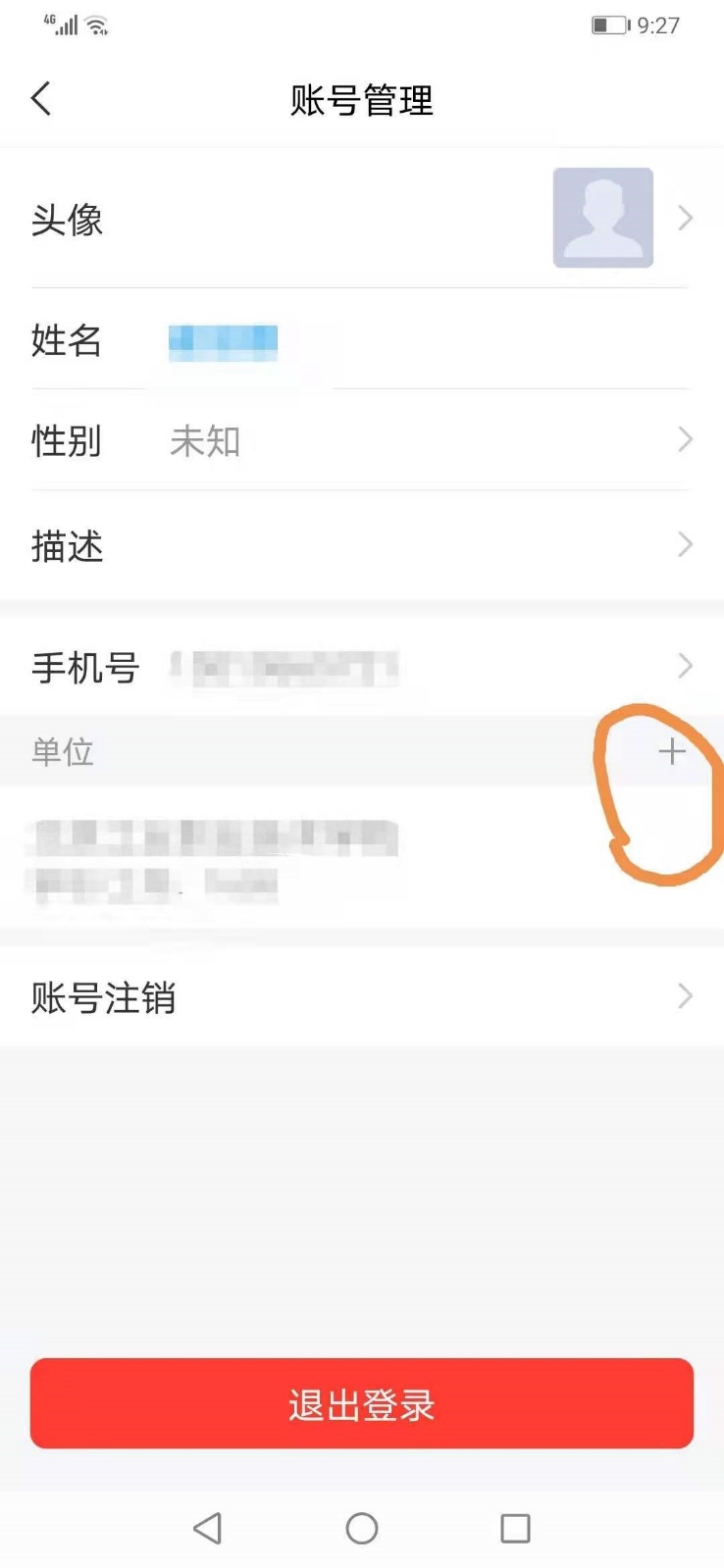The image size is (724, 1568).
Task: Open the 性别 gender setting
Action: (361, 440)
